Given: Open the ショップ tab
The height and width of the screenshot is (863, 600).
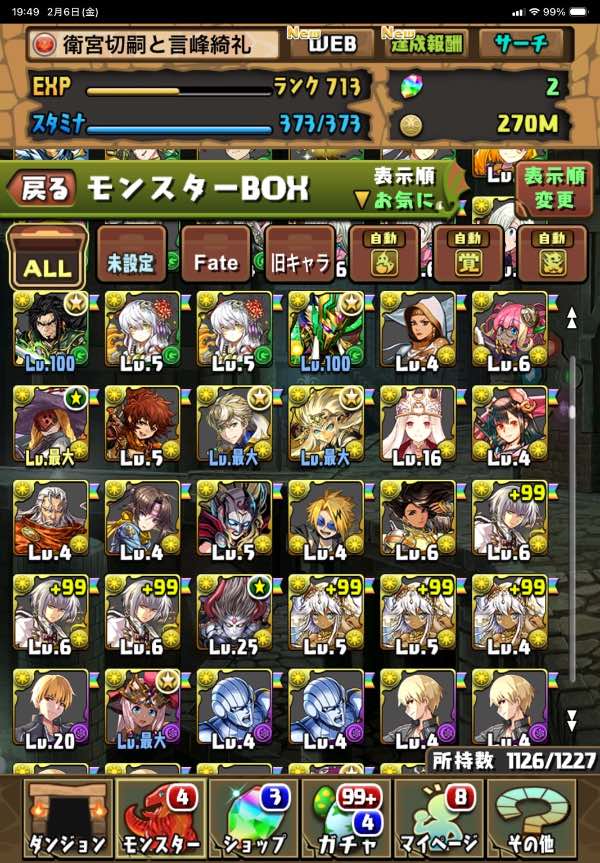Looking at the screenshot, I should (254, 819).
